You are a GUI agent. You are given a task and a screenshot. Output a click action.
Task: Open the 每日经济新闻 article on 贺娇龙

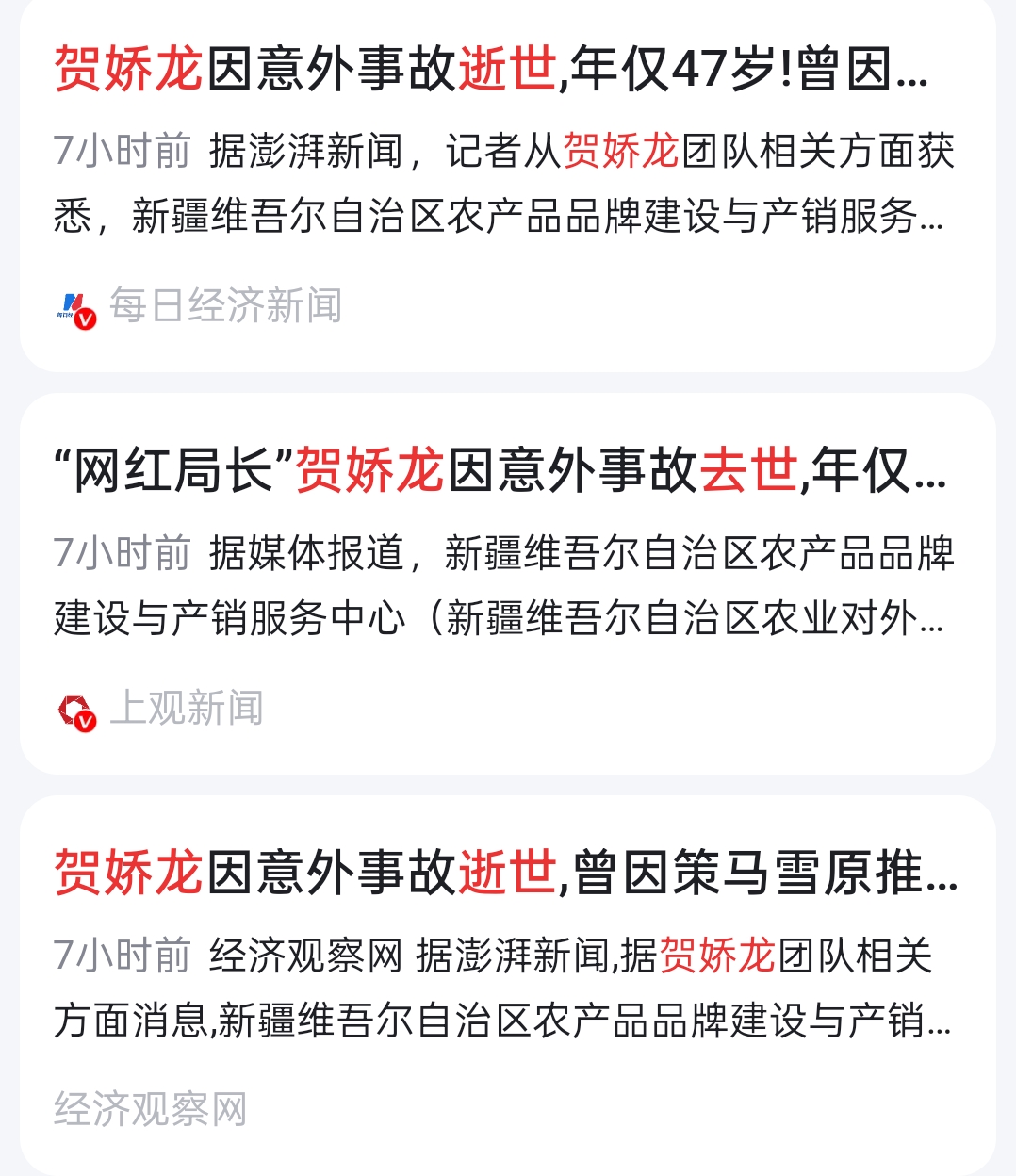490,70
